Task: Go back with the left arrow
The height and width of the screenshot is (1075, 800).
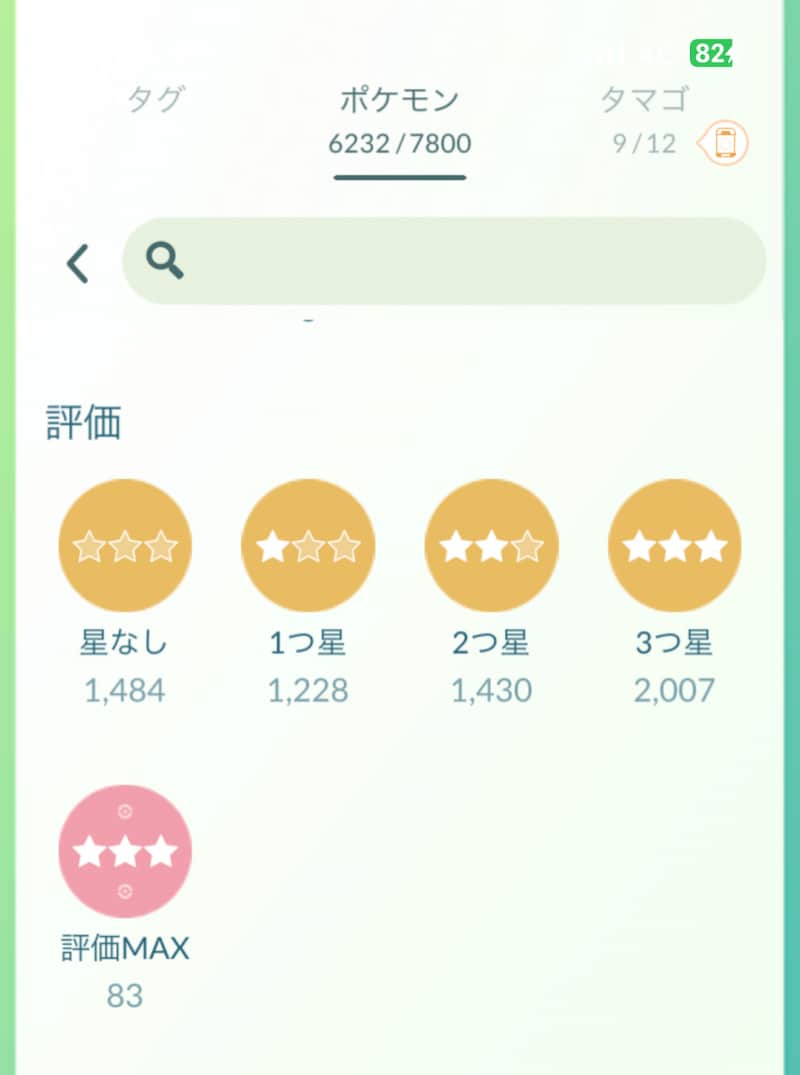Action: click(x=77, y=263)
